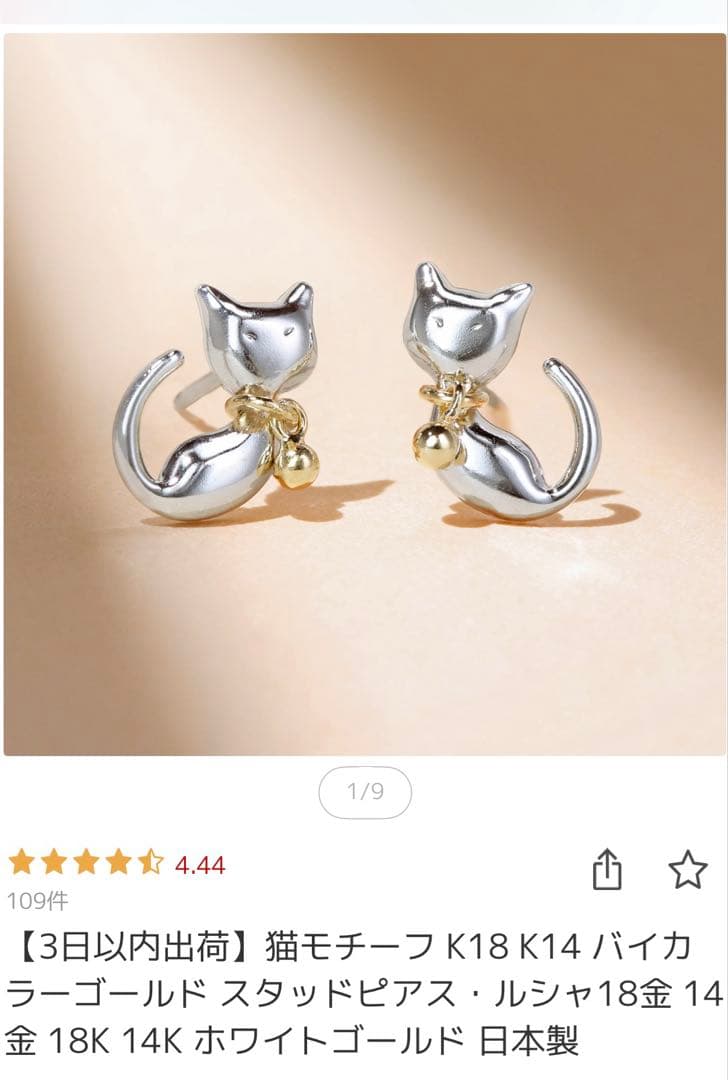The width and height of the screenshot is (728, 1080).
Task: Open the 4.44 star rating reviews
Action: pos(116,864)
